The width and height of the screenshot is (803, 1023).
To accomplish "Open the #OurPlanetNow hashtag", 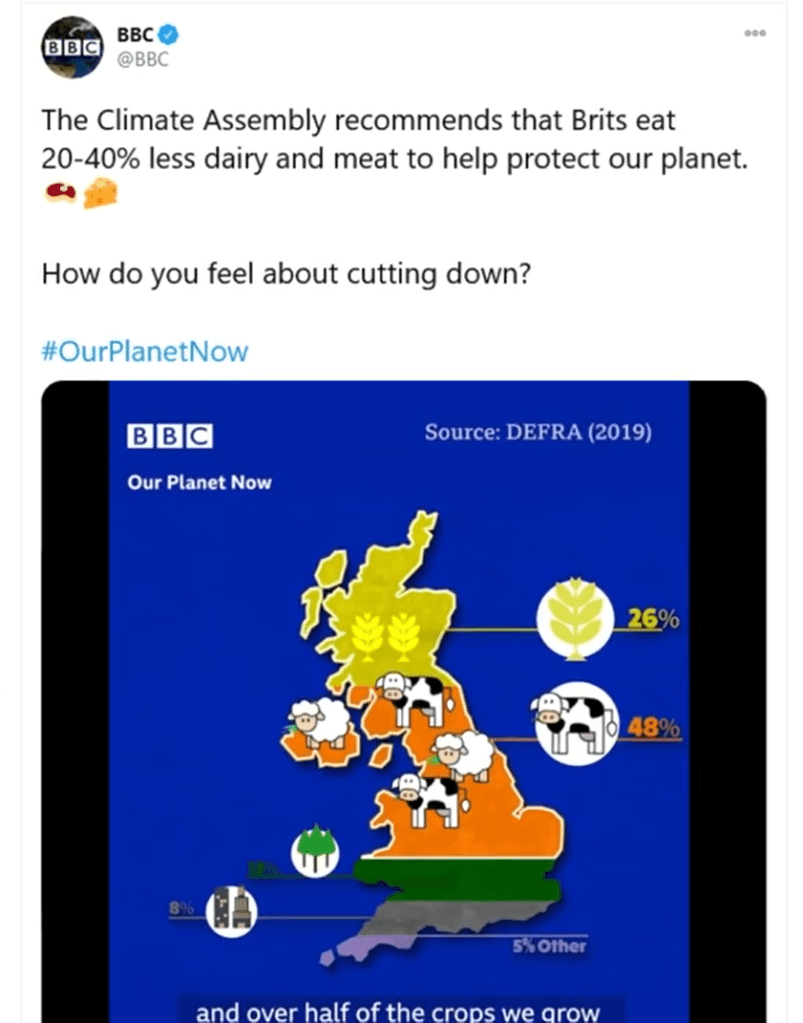I will [145, 352].
